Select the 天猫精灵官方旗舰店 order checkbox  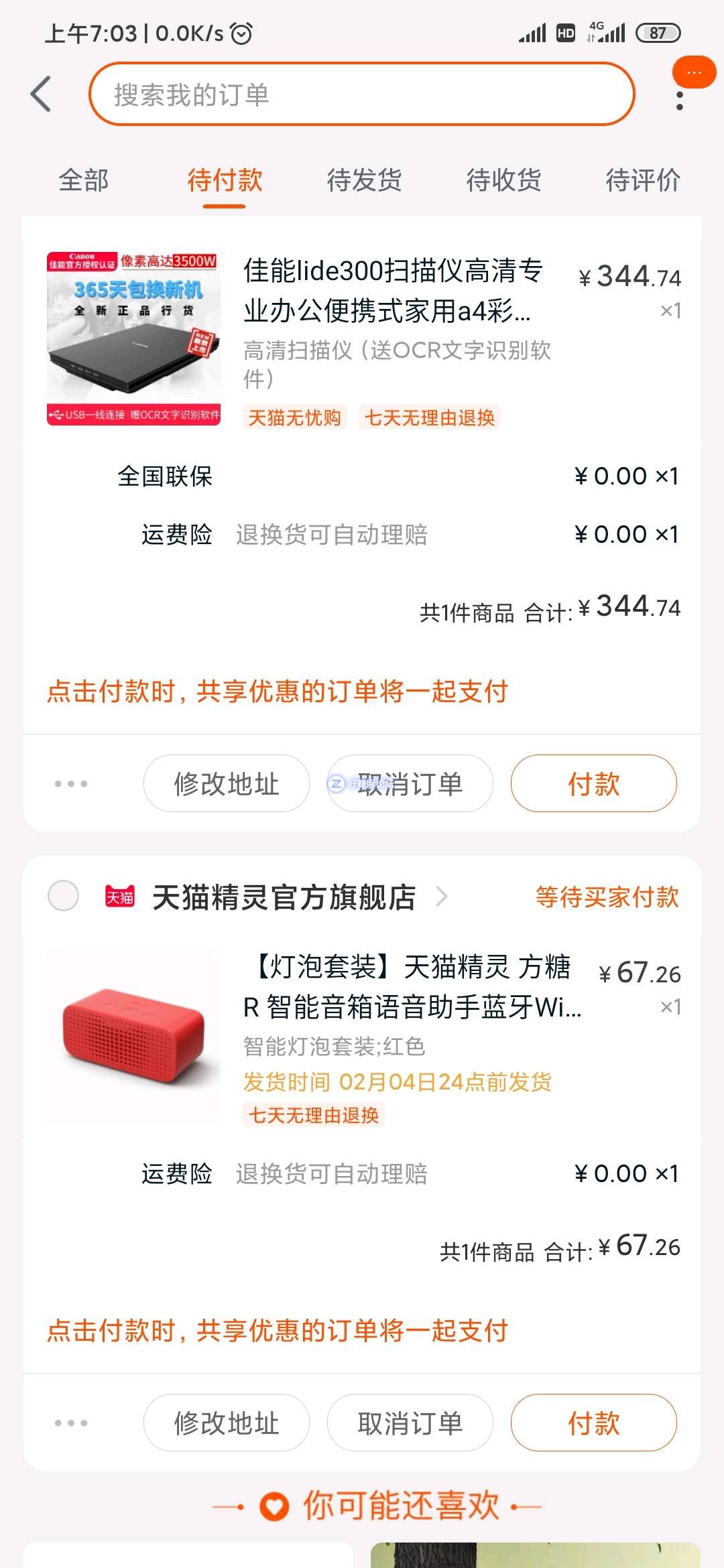click(64, 896)
